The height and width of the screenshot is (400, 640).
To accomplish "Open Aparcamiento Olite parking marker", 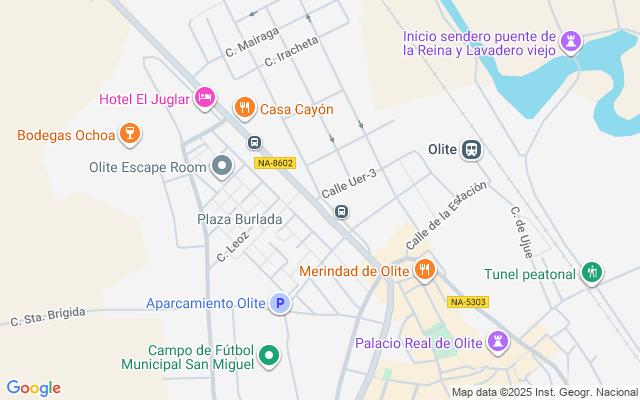I will pyautogui.click(x=281, y=303).
